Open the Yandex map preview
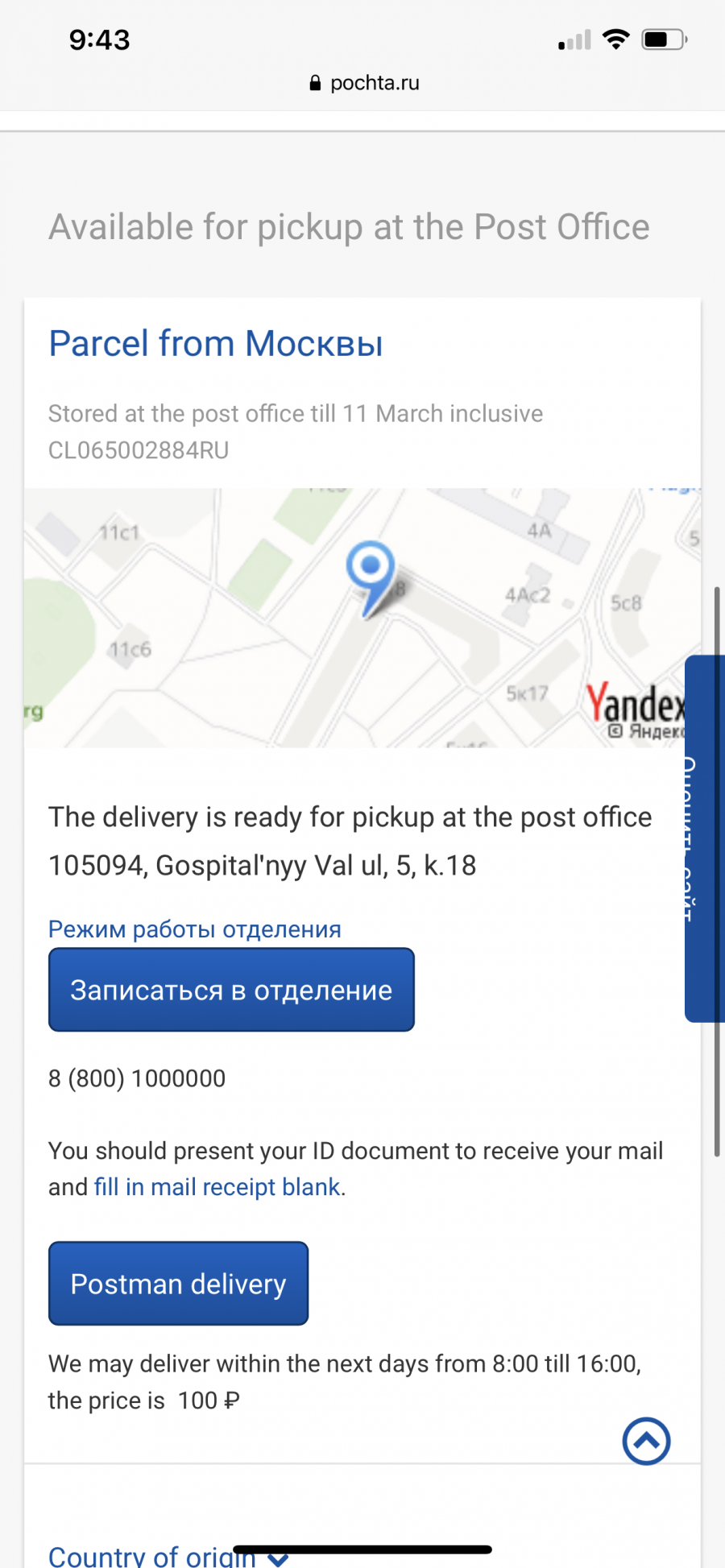The width and height of the screenshot is (725, 1568). [x=362, y=618]
